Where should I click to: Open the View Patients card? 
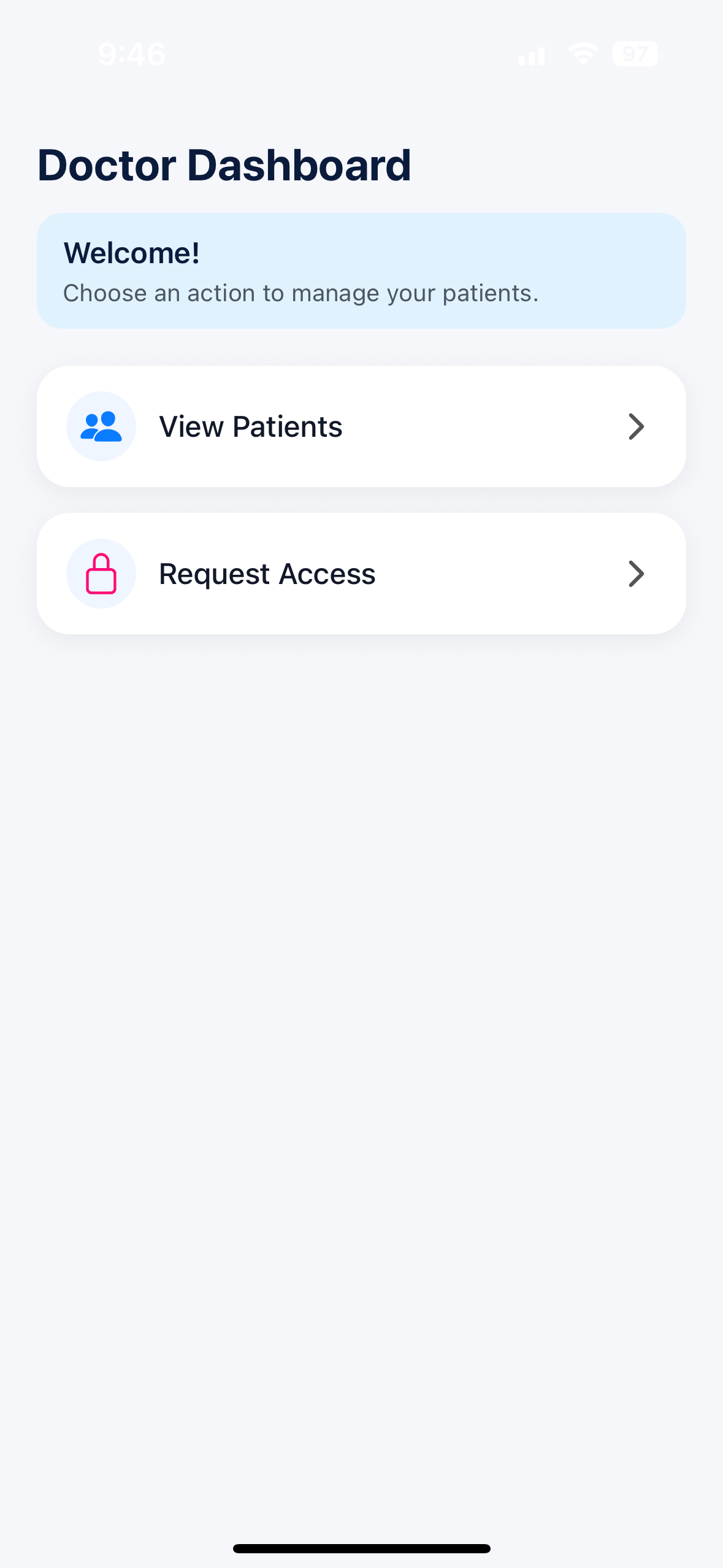coord(361,426)
